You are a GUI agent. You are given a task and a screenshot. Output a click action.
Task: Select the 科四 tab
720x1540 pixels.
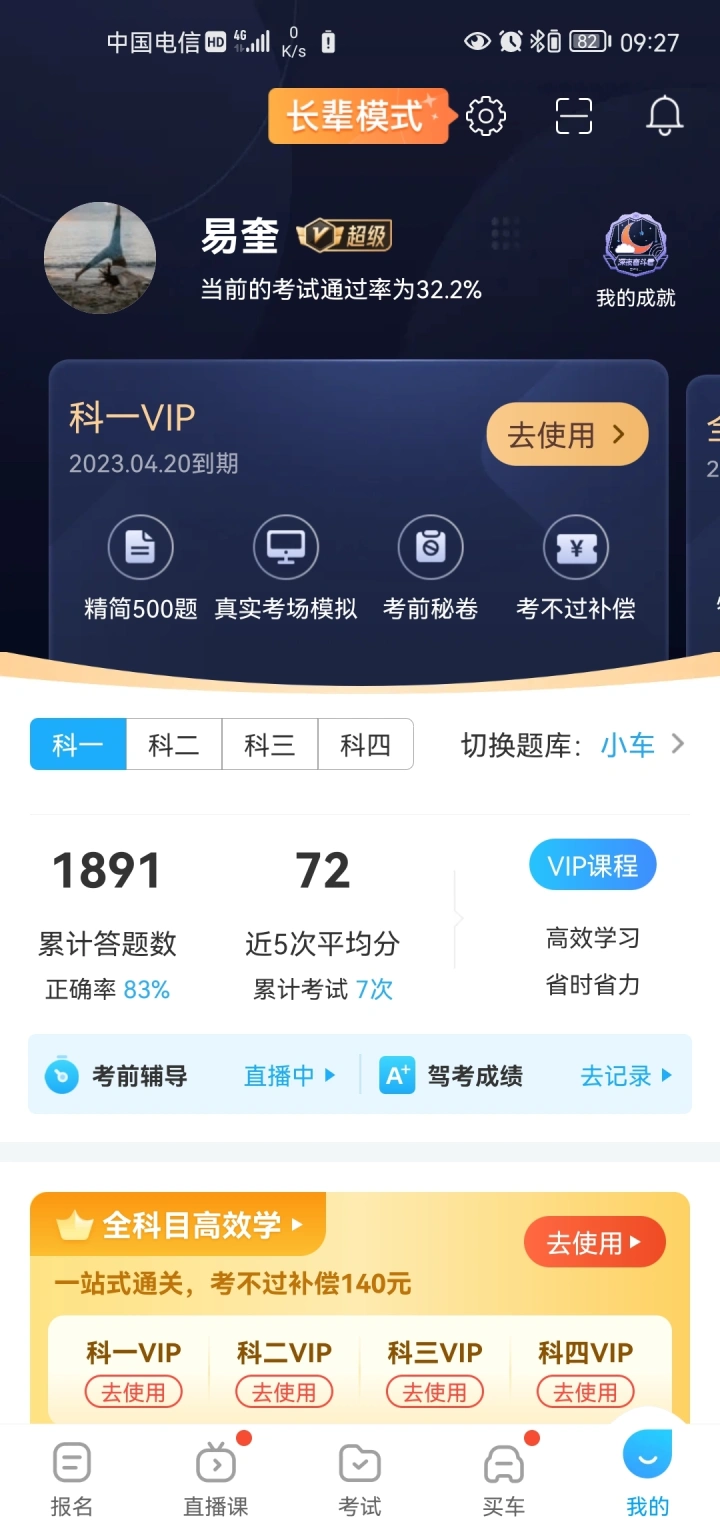(365, 744)
